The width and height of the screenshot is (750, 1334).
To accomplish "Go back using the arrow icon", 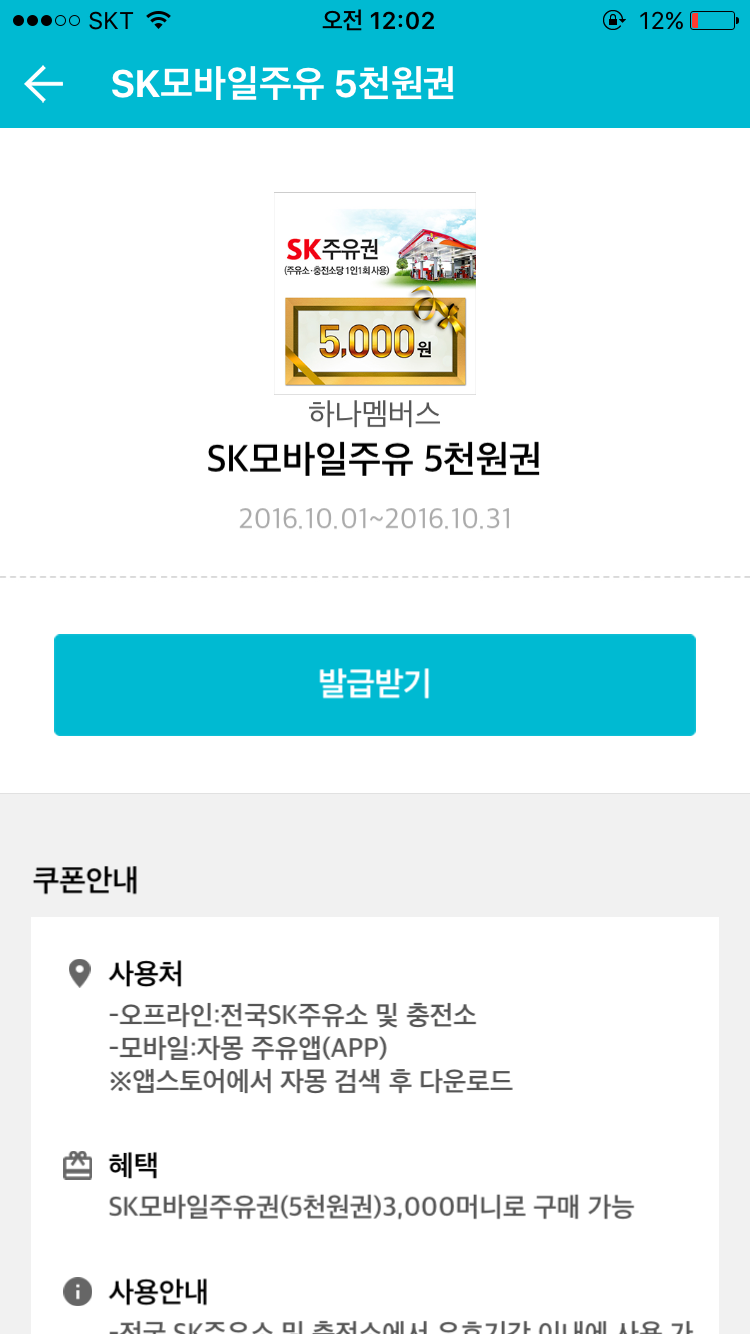I will [44, 85].
